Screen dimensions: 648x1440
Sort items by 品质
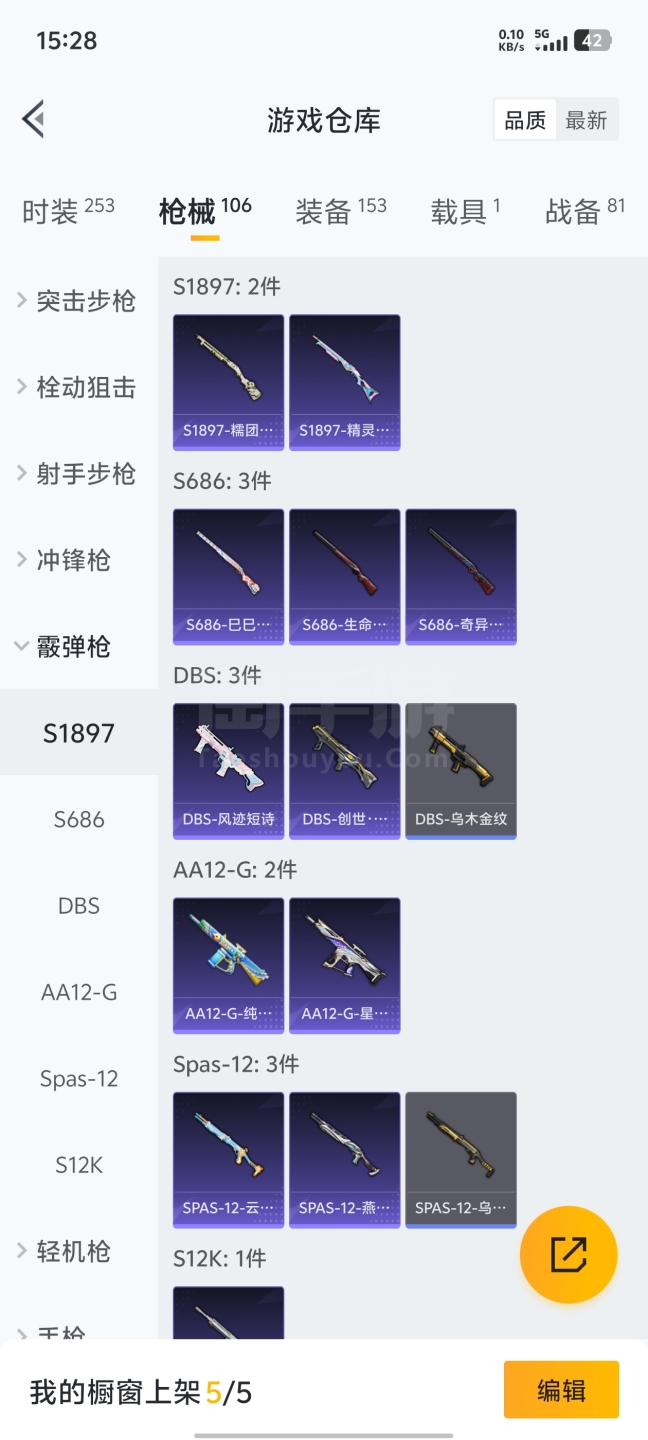(x=525, y=120)
